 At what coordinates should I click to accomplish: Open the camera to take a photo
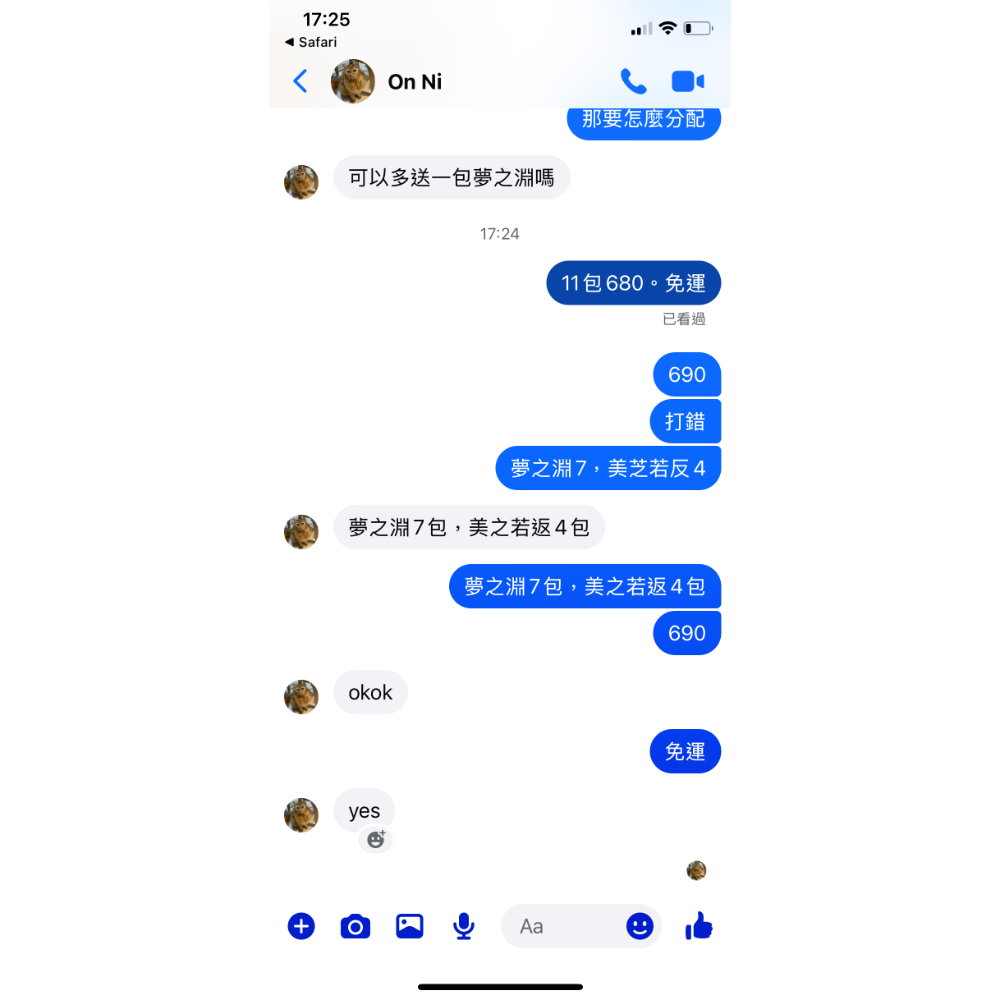click(355, 927)
